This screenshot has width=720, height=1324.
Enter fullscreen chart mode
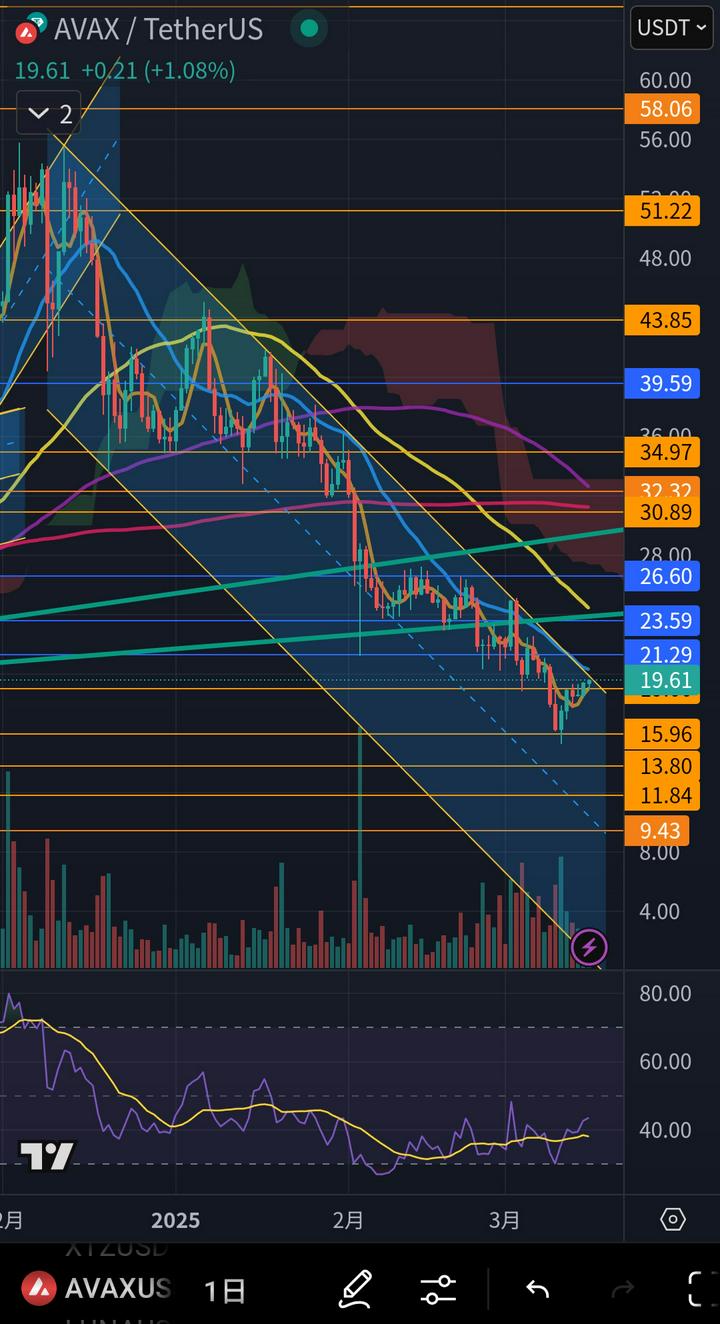pos(702,1289)
